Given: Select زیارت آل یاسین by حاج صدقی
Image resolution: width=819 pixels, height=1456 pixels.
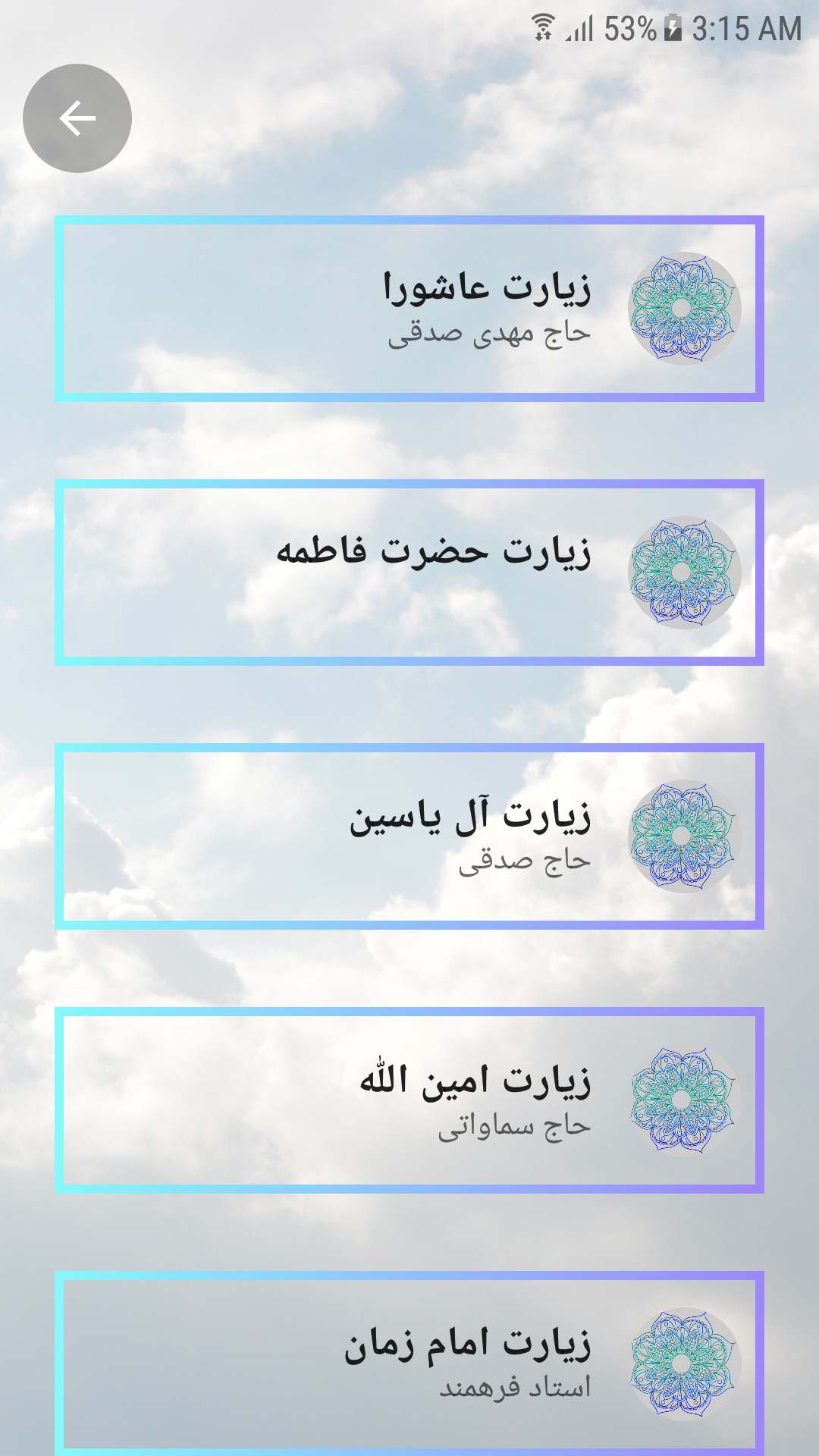Looking at the screenshot, I should coord(409,836).
